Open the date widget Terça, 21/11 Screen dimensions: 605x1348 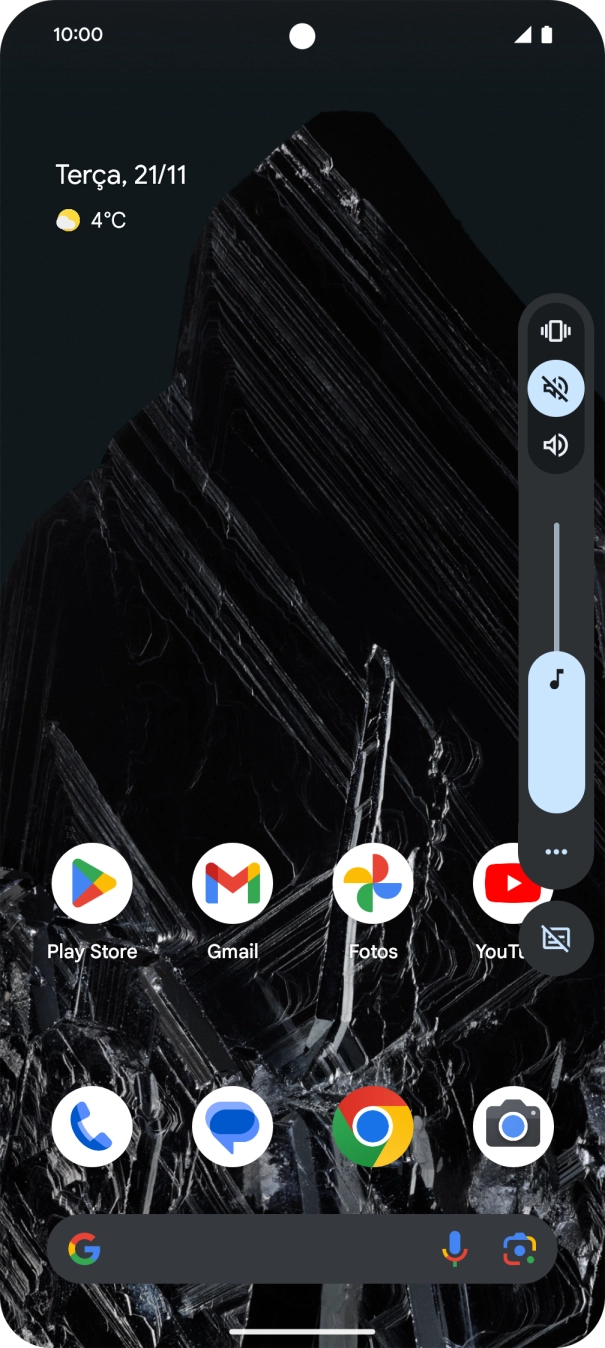point(121,175)
